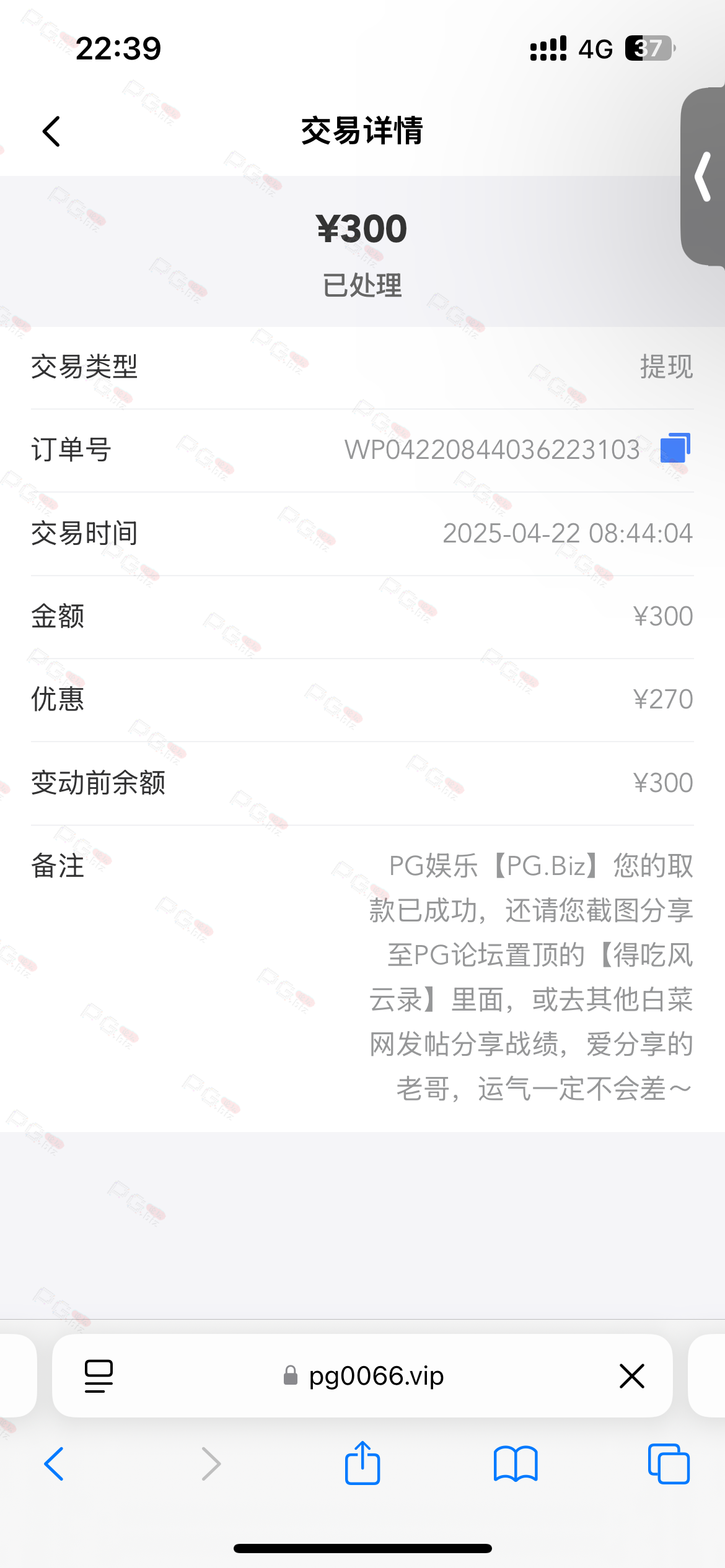This screenshot has width=725, height=1568.
Task: Share this page via Safari
Action: point(362,1464)
